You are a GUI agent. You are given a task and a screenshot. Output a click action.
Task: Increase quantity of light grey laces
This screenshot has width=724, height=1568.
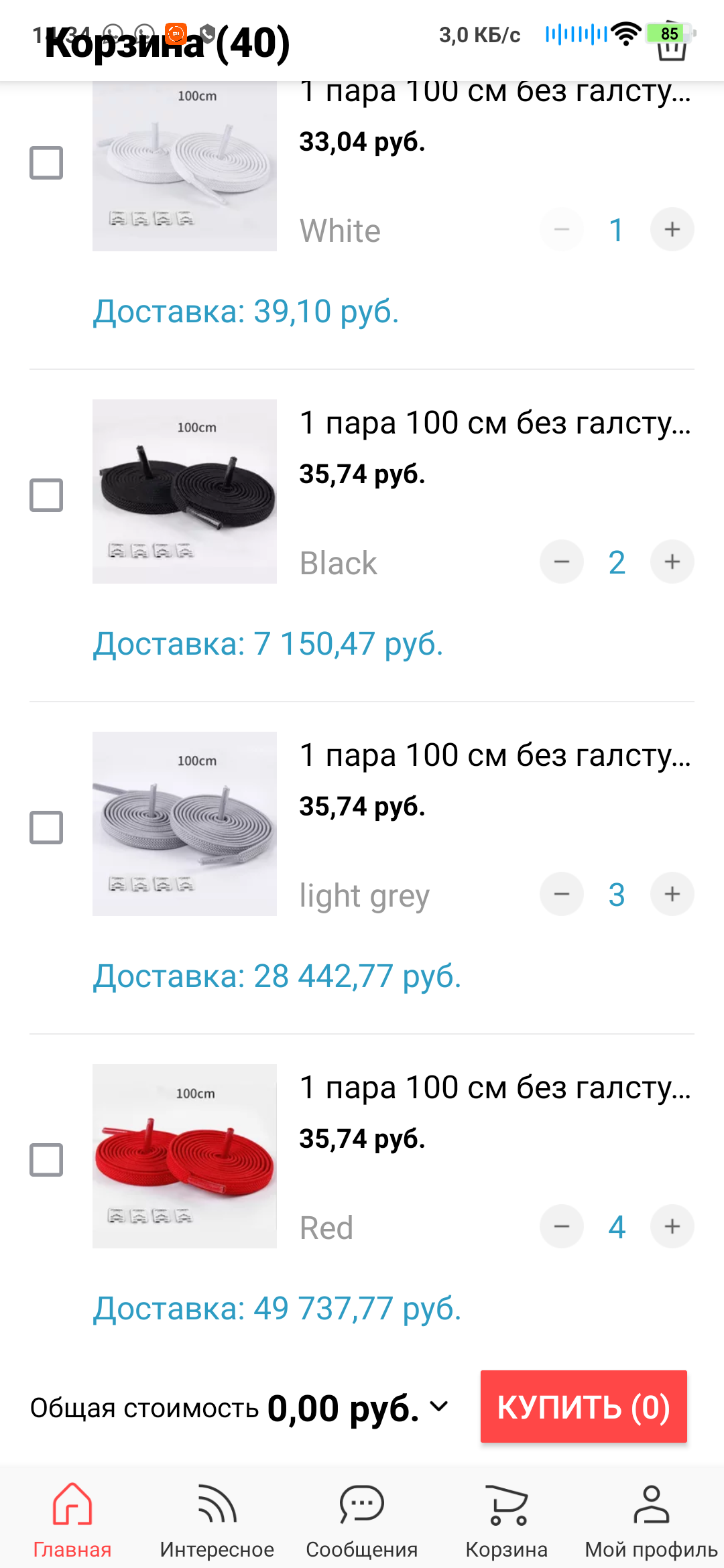(672, 895)
